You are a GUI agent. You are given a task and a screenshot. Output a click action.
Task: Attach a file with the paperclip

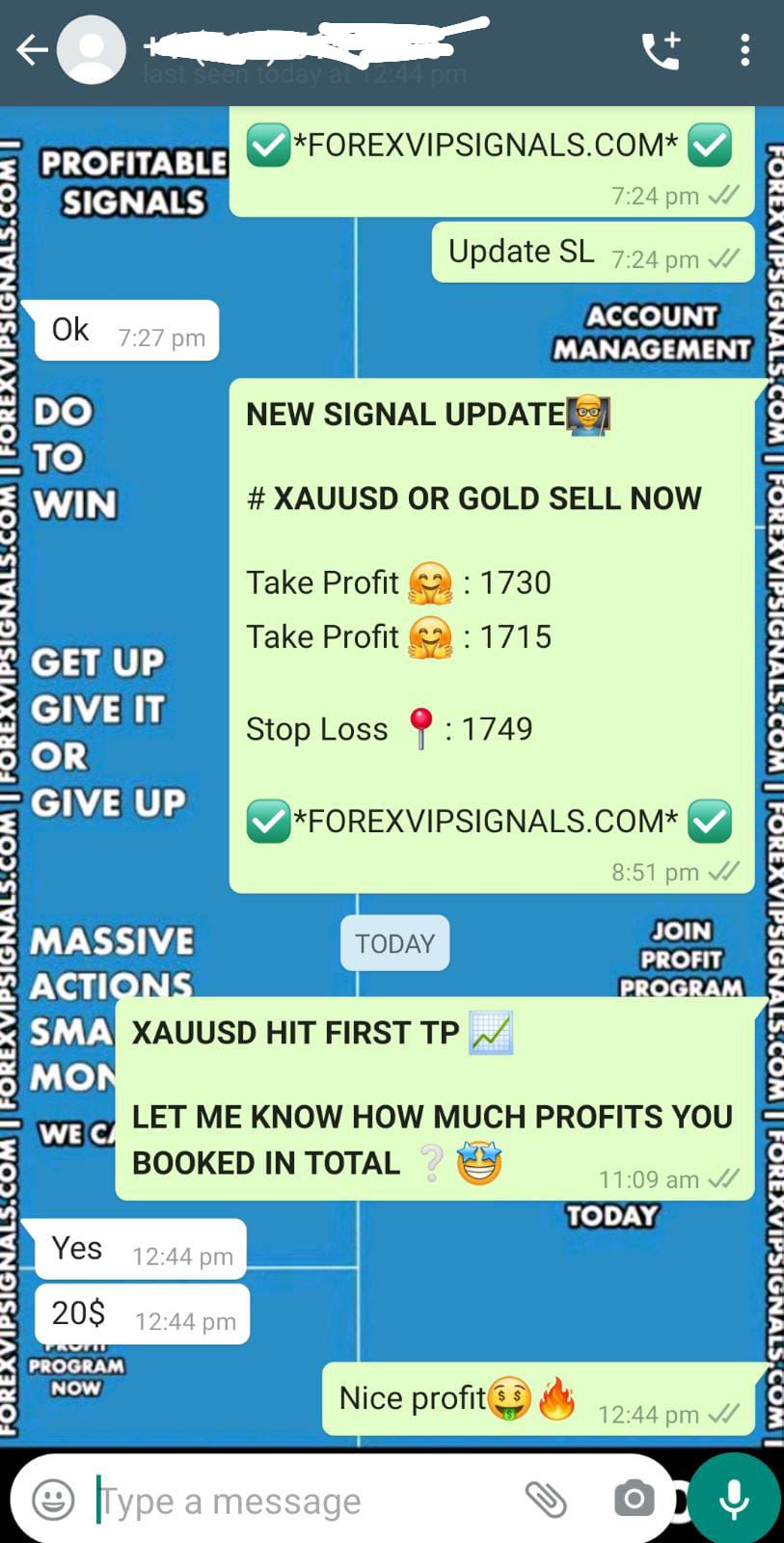pyautogui.click(x=546, y=1499)
